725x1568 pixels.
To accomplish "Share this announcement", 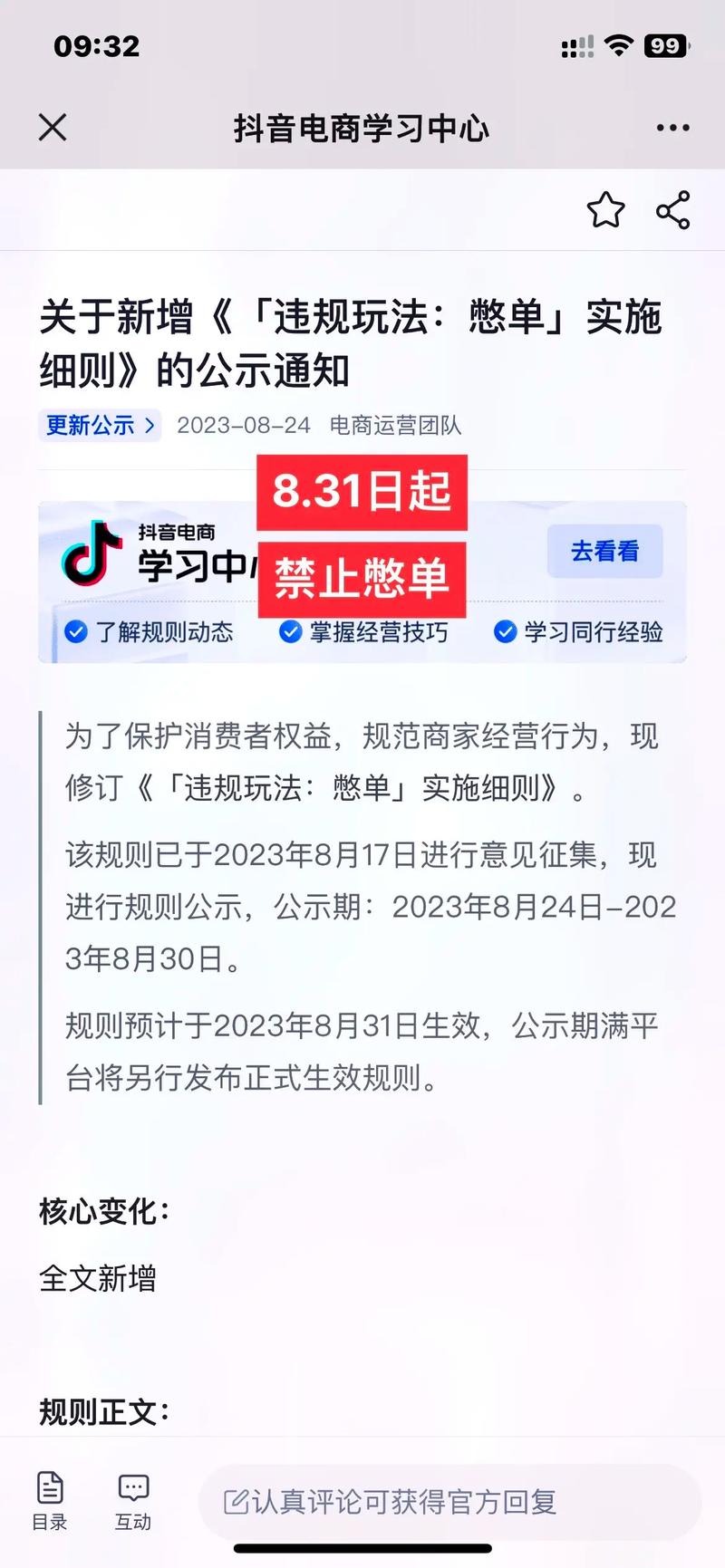I will pyautogui.click(x=673, y=210).
